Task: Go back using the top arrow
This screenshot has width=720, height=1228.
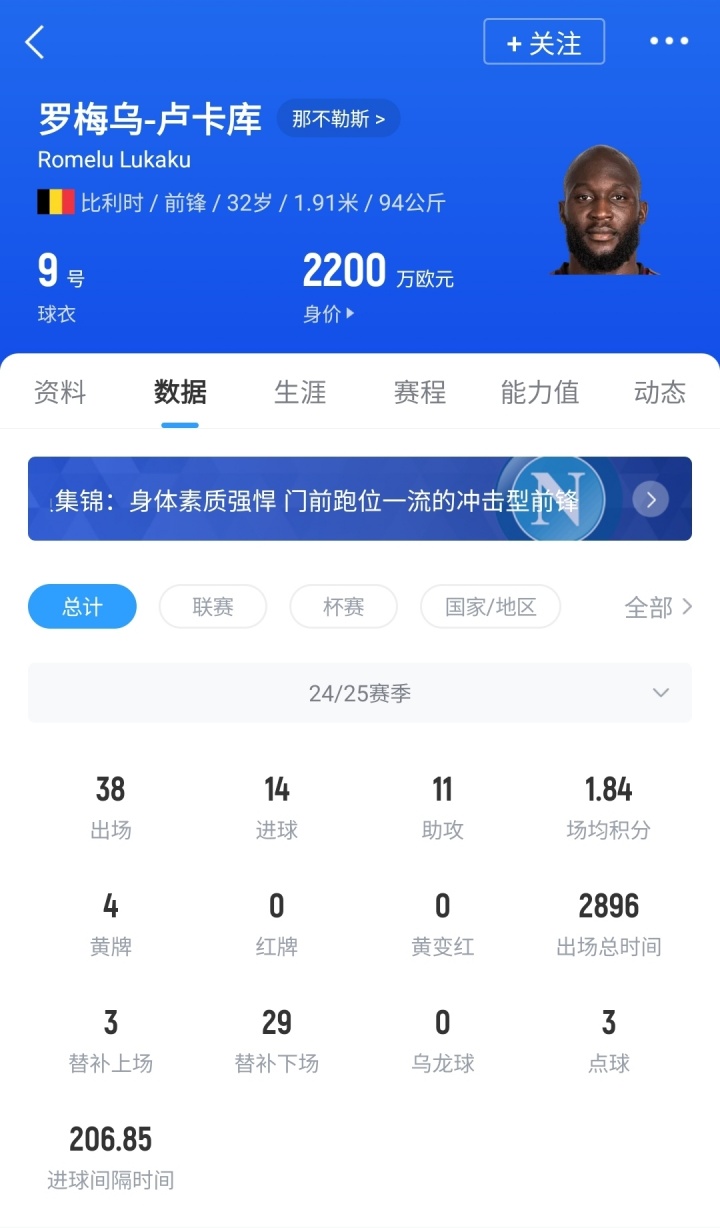Action: click(35, 42)
